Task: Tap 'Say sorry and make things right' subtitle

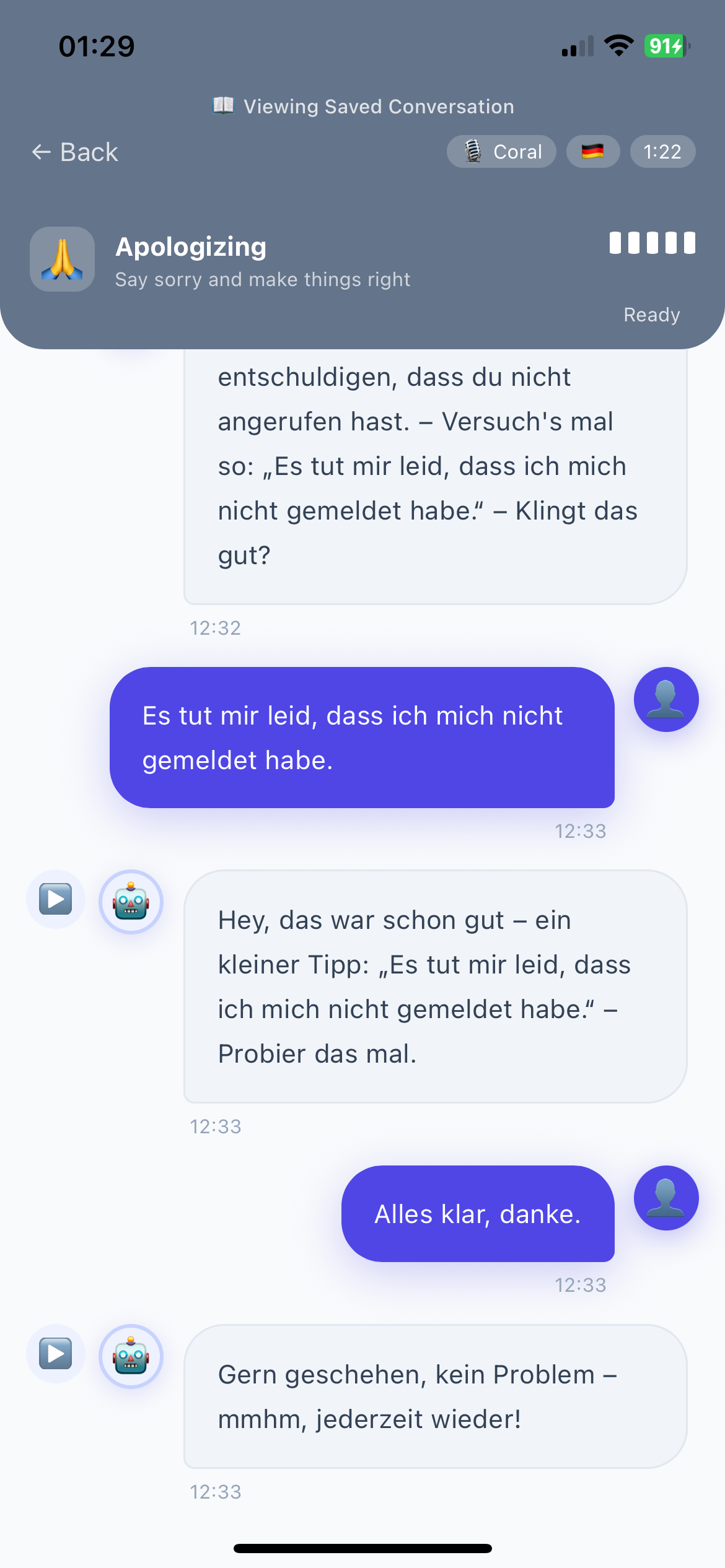Action: pos(262,279)
